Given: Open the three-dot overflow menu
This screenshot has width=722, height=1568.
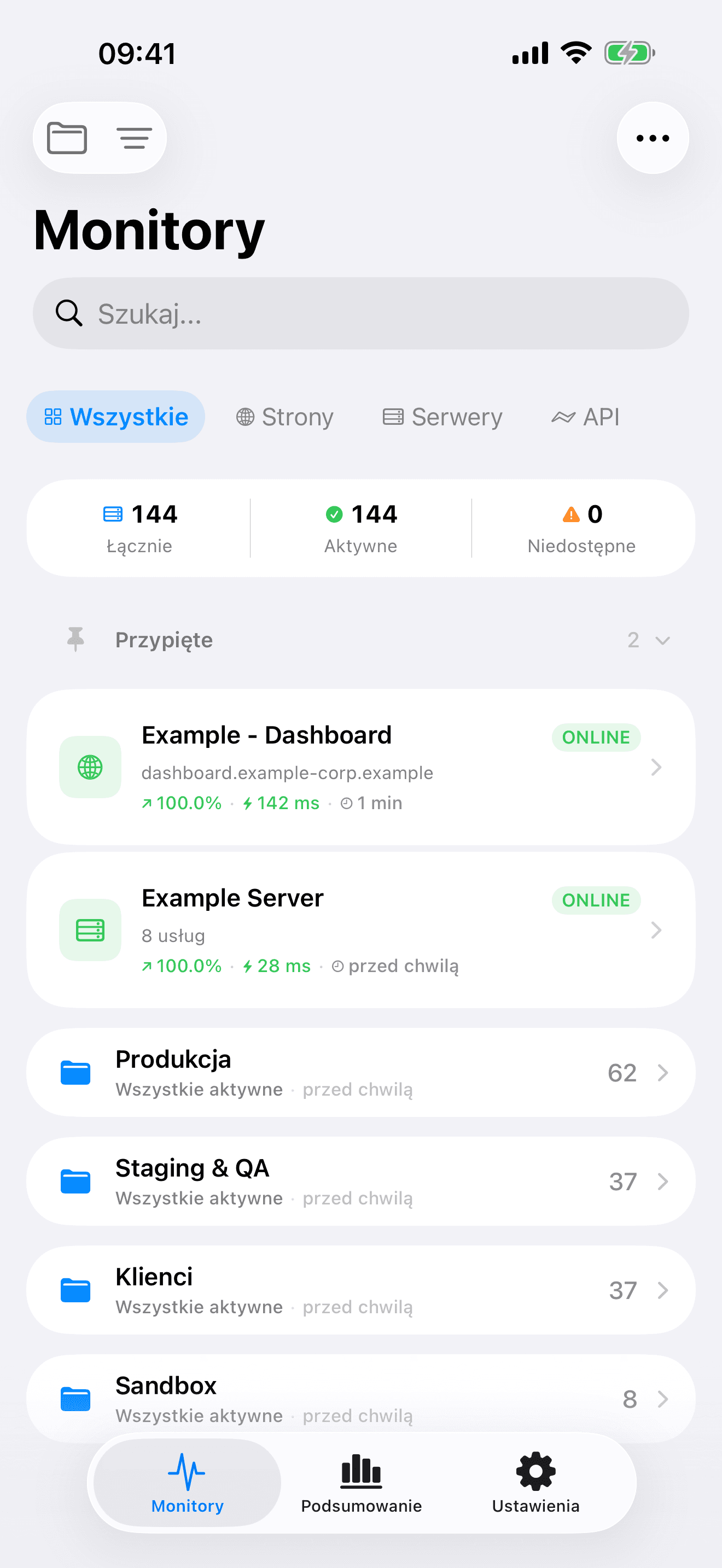Looking at the screenshot, I should (x=652, y=138).
